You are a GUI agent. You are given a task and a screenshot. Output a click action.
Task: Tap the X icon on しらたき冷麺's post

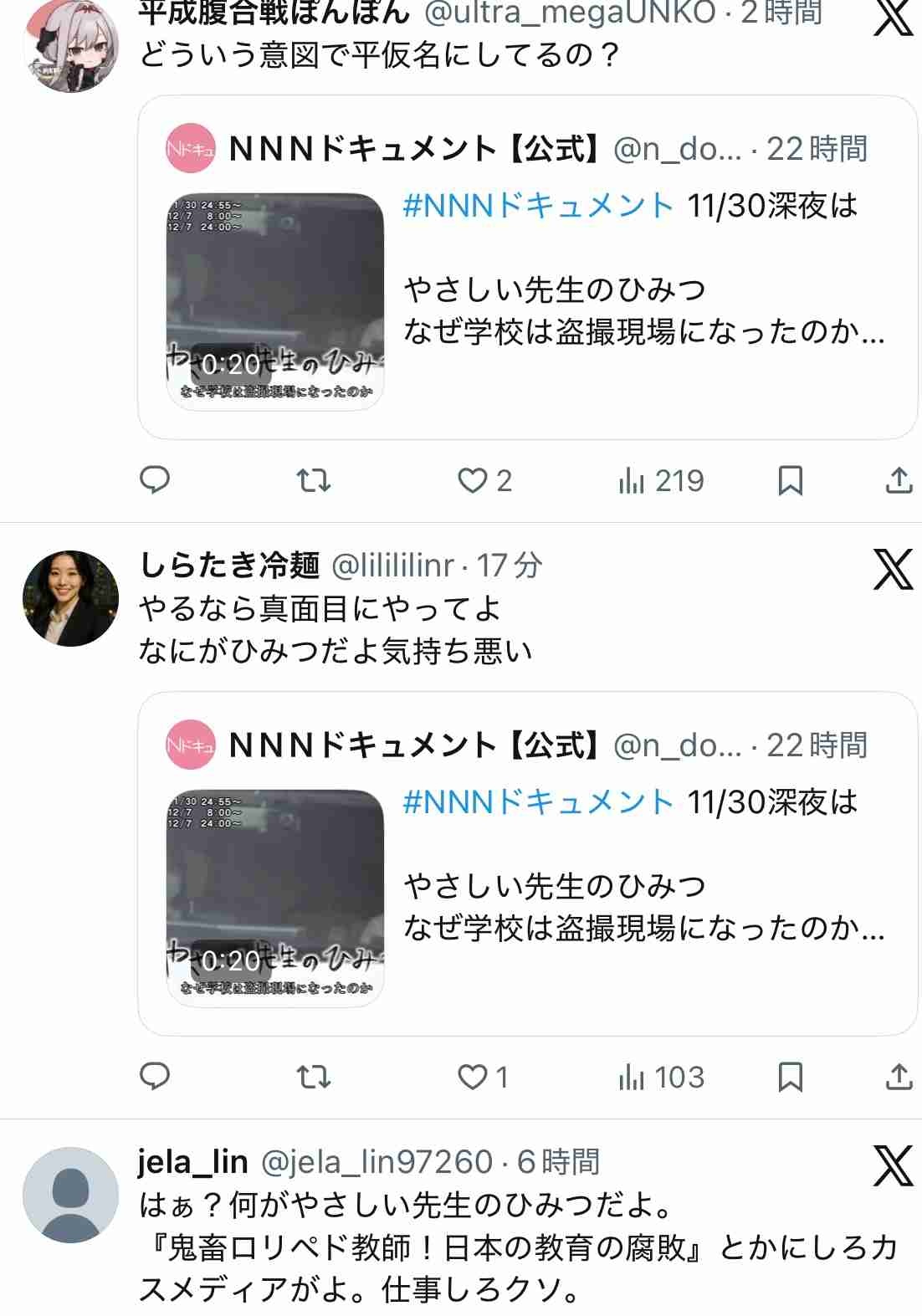coord(893,570)
